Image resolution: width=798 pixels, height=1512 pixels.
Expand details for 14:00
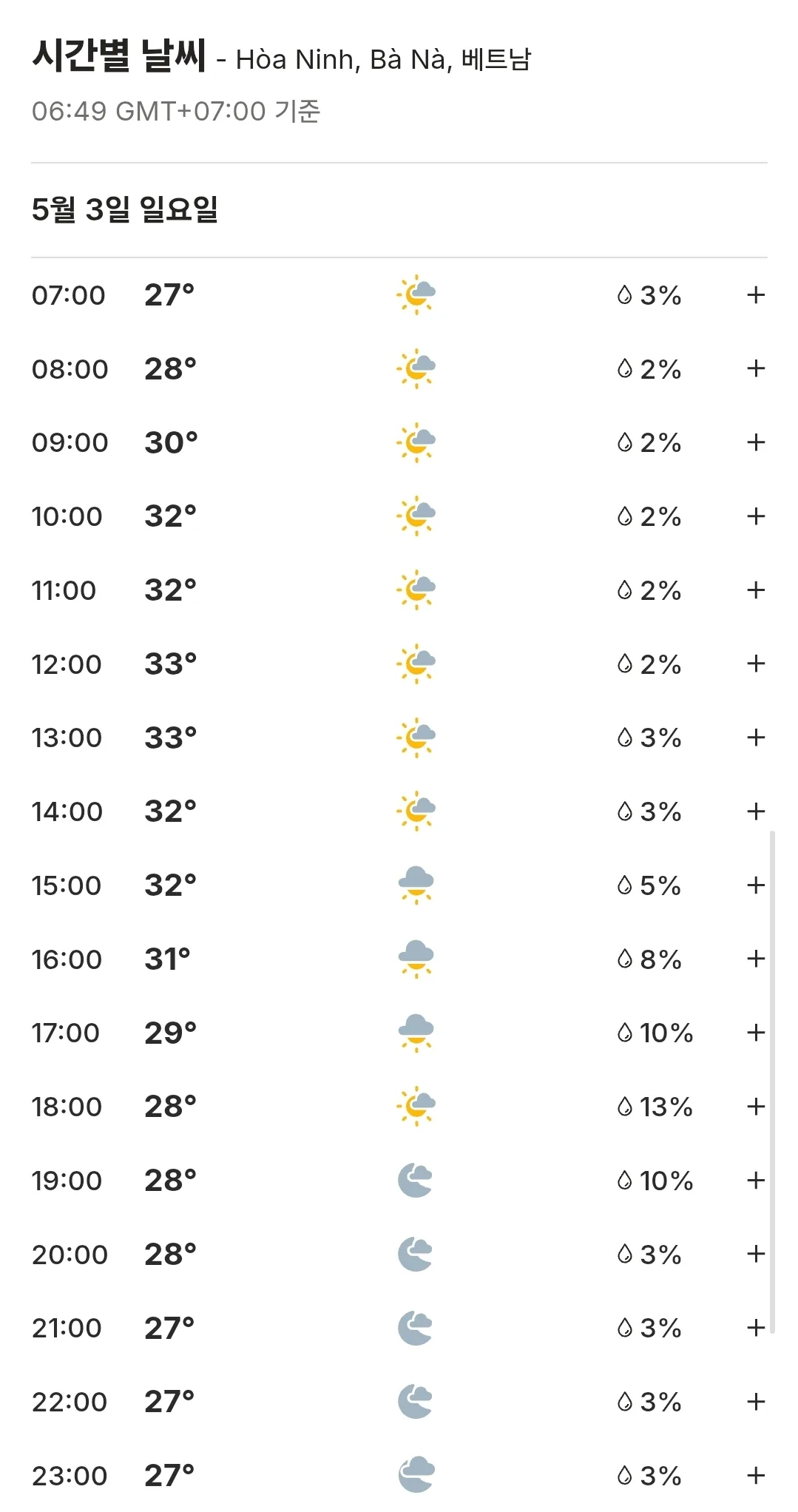point(755,811)
